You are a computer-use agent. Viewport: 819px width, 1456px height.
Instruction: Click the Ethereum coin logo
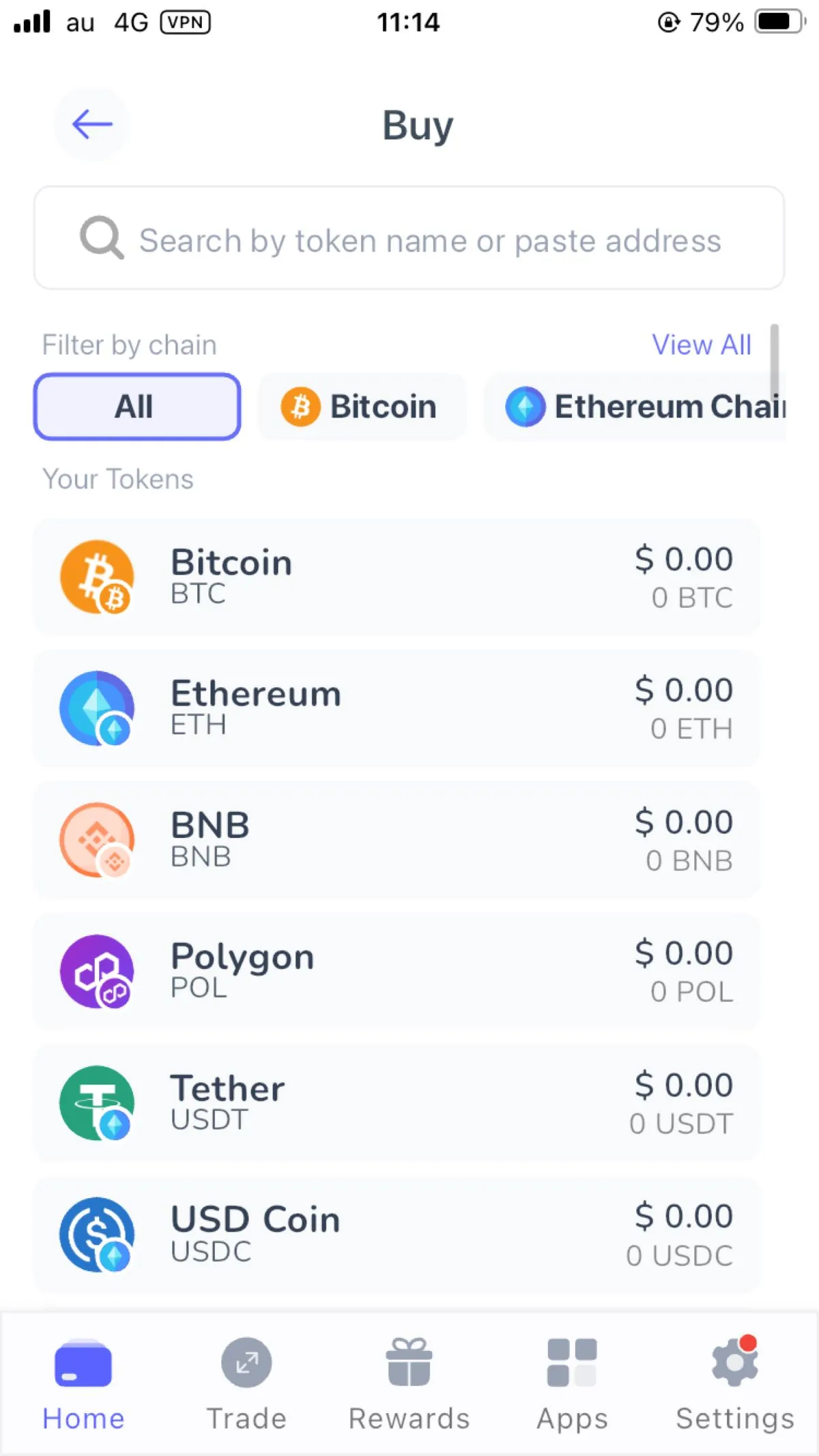point(98,708)
